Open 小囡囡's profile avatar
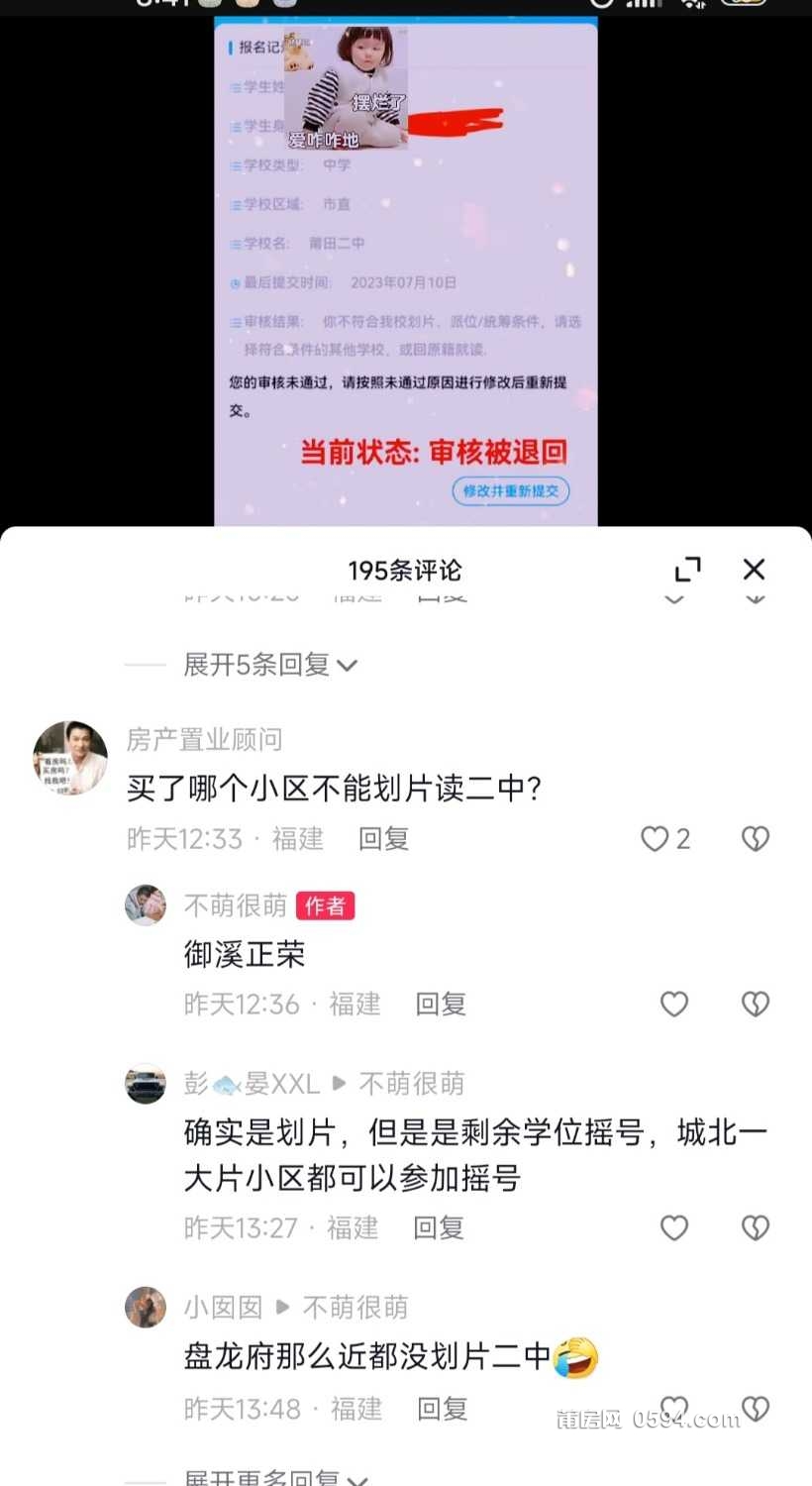Viewport: 812px width, 1486px height. 146,1308
